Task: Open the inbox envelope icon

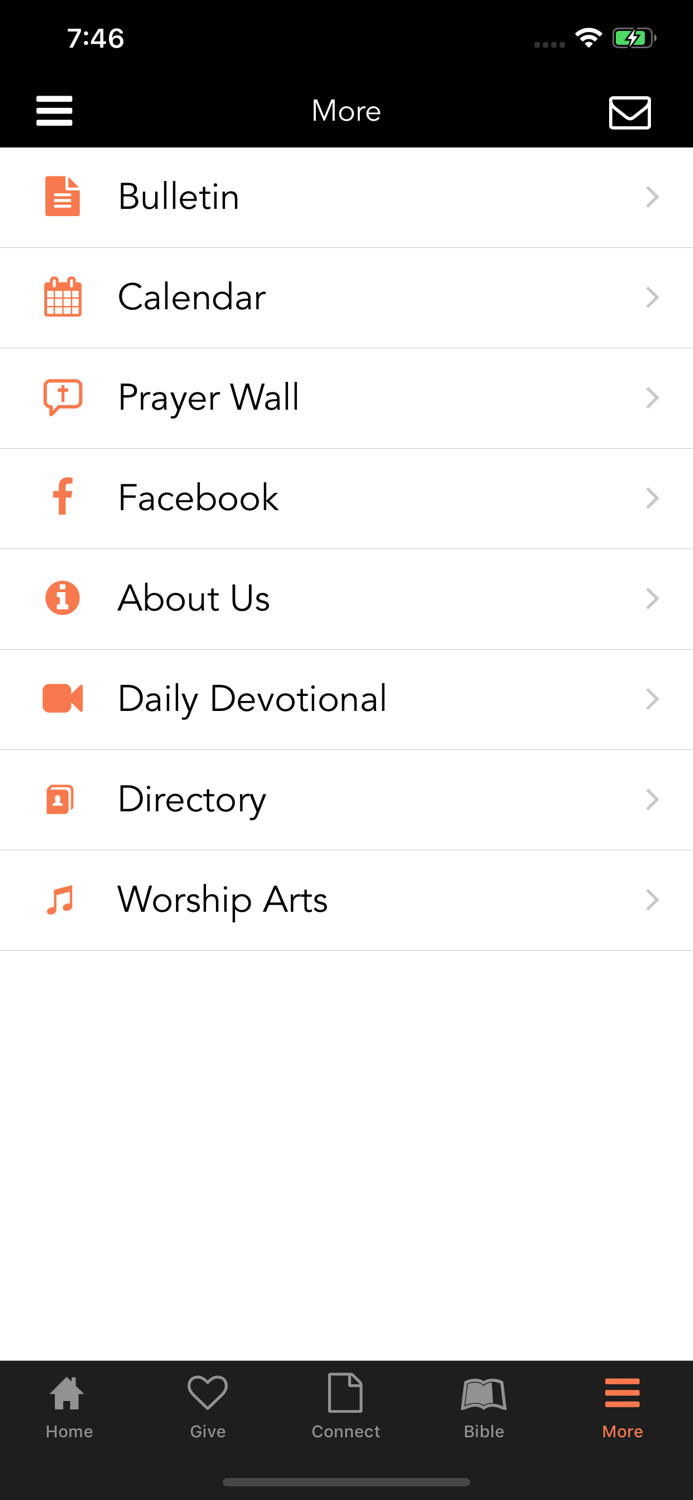Action: click(x=630, y=112)
